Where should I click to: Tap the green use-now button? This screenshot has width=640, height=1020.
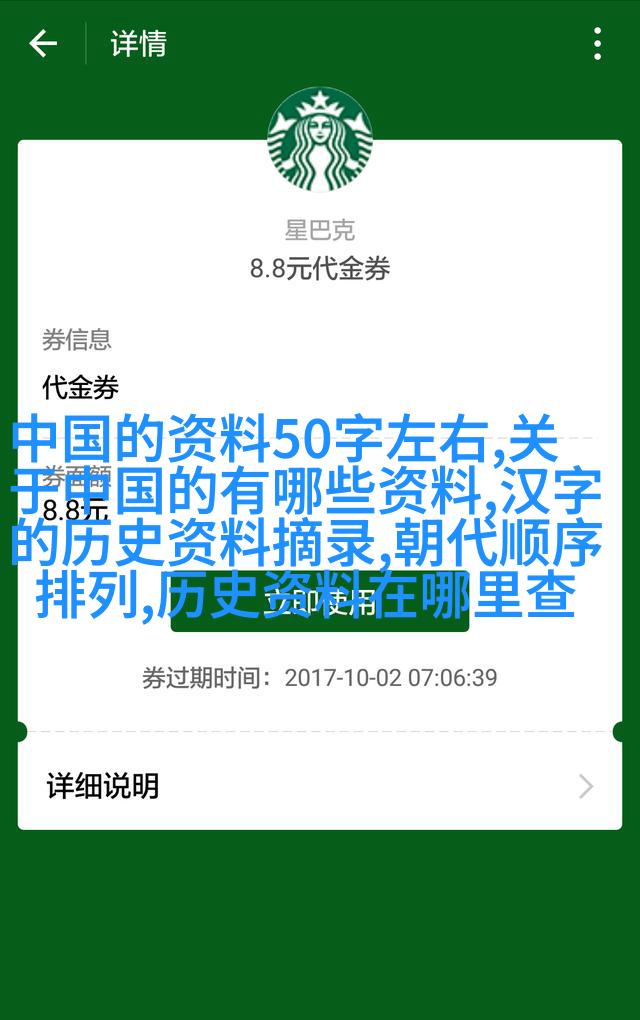tap(319, 600)
